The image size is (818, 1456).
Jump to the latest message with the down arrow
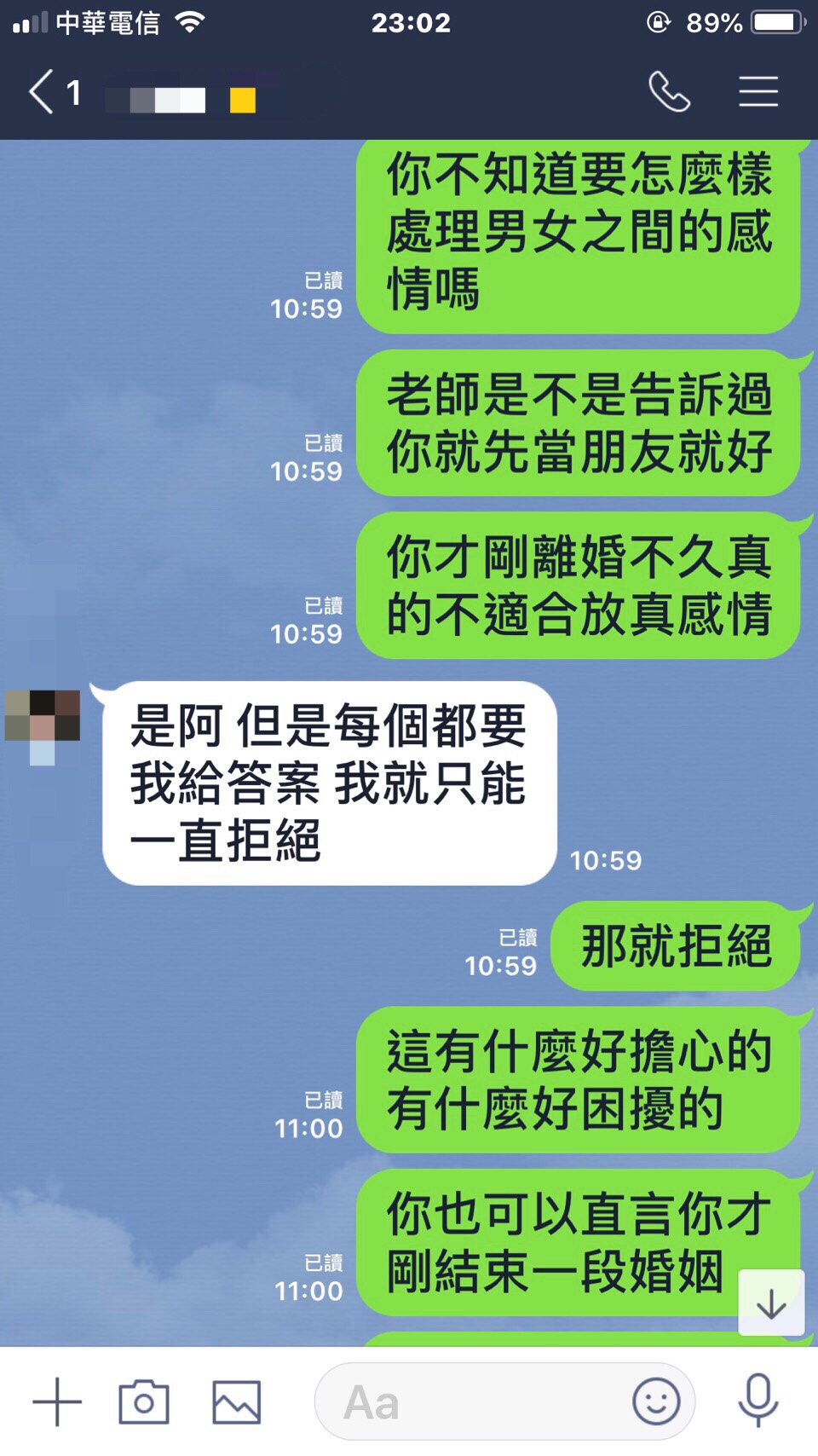coord(771,1303)
